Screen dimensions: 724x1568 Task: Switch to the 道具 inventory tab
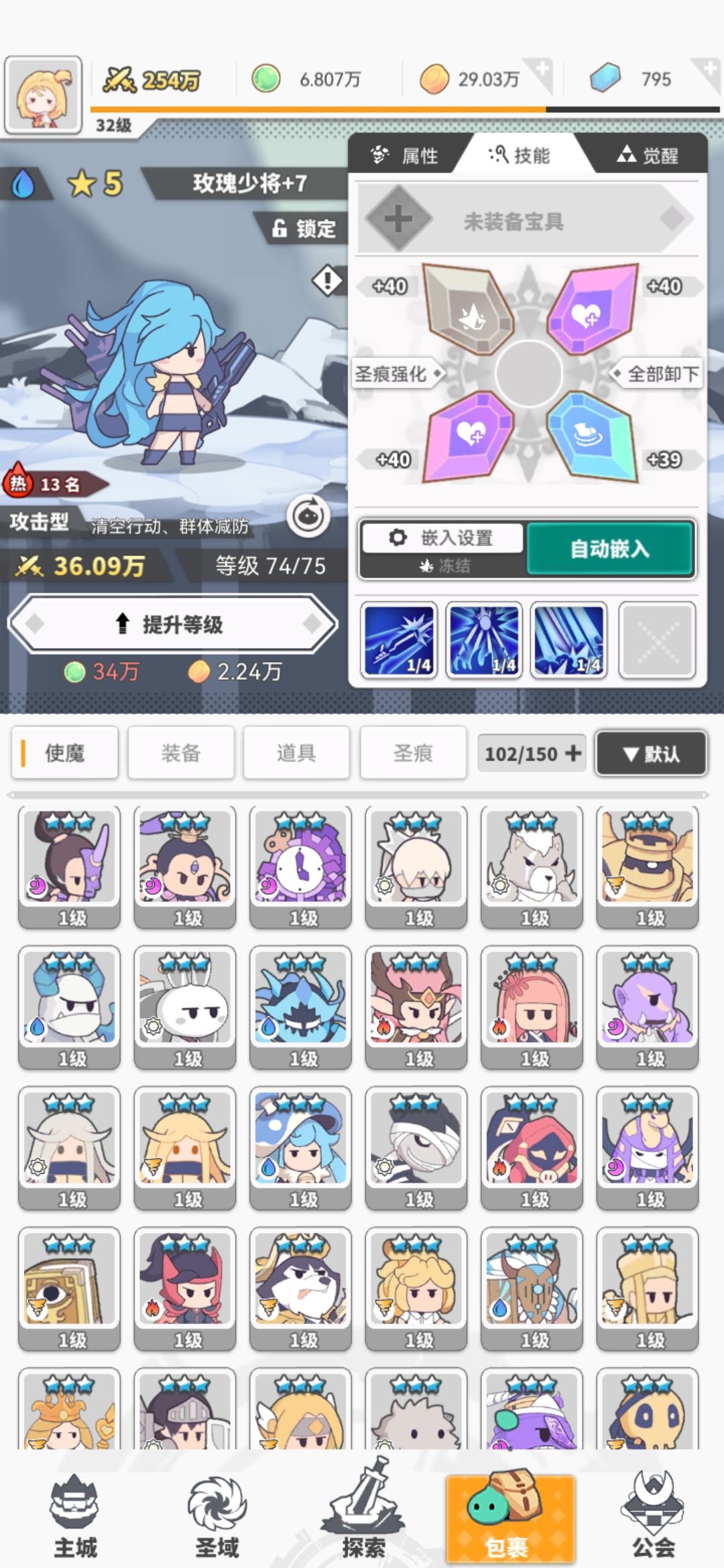pos(296,753)
